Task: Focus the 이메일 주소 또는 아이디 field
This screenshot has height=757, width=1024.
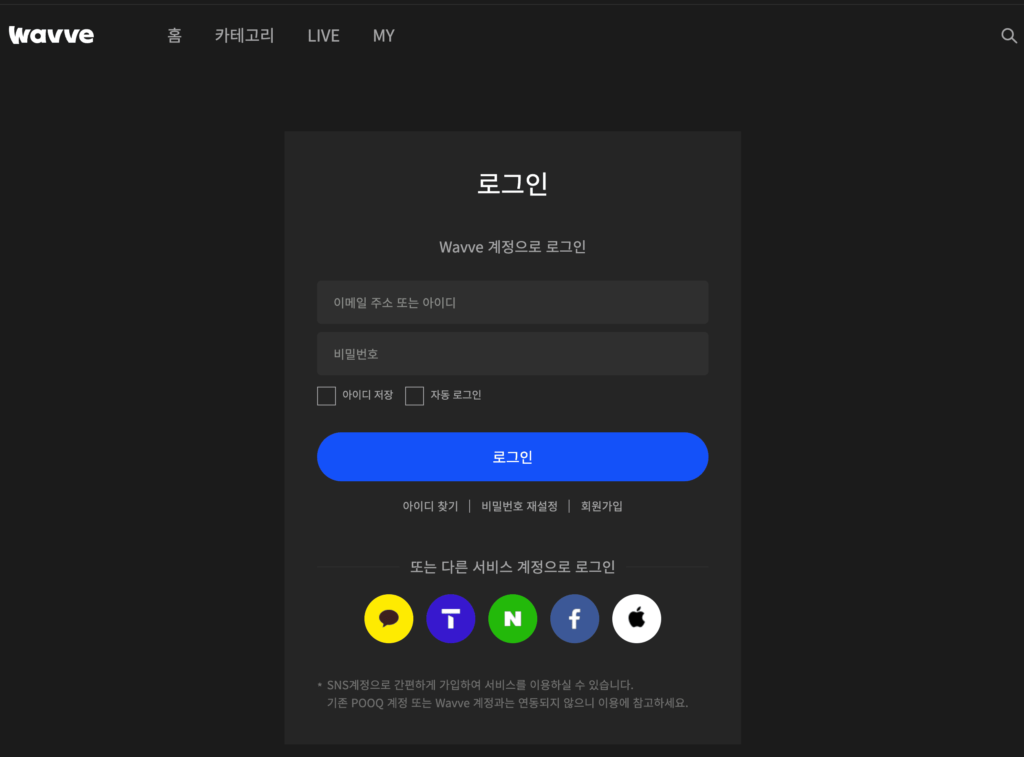Action: pyautogui.click(x=512, y=302)
